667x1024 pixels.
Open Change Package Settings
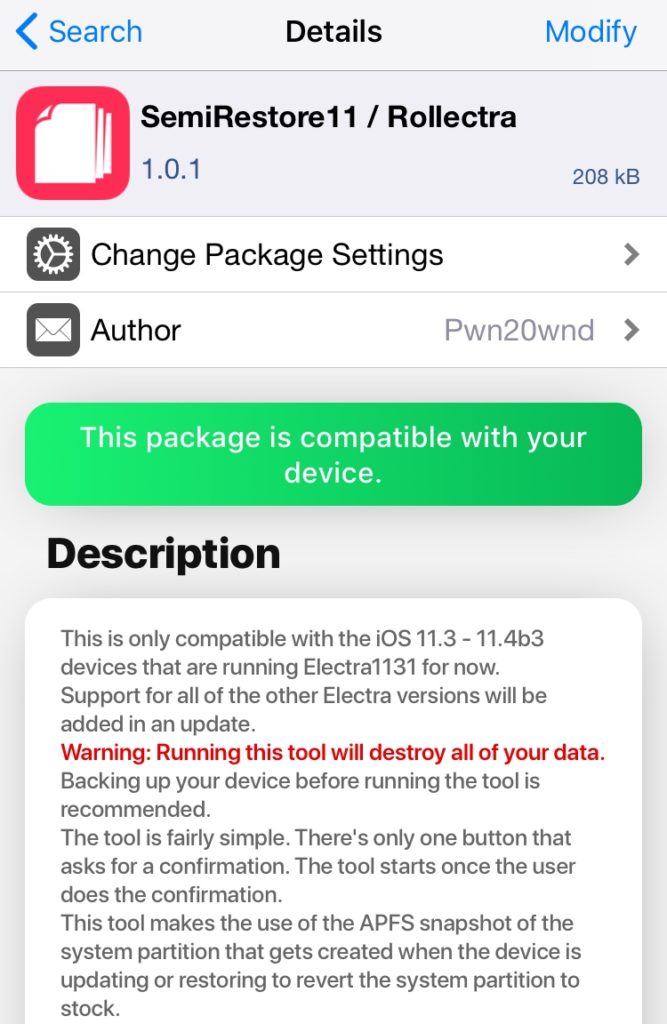click(333, 255)
